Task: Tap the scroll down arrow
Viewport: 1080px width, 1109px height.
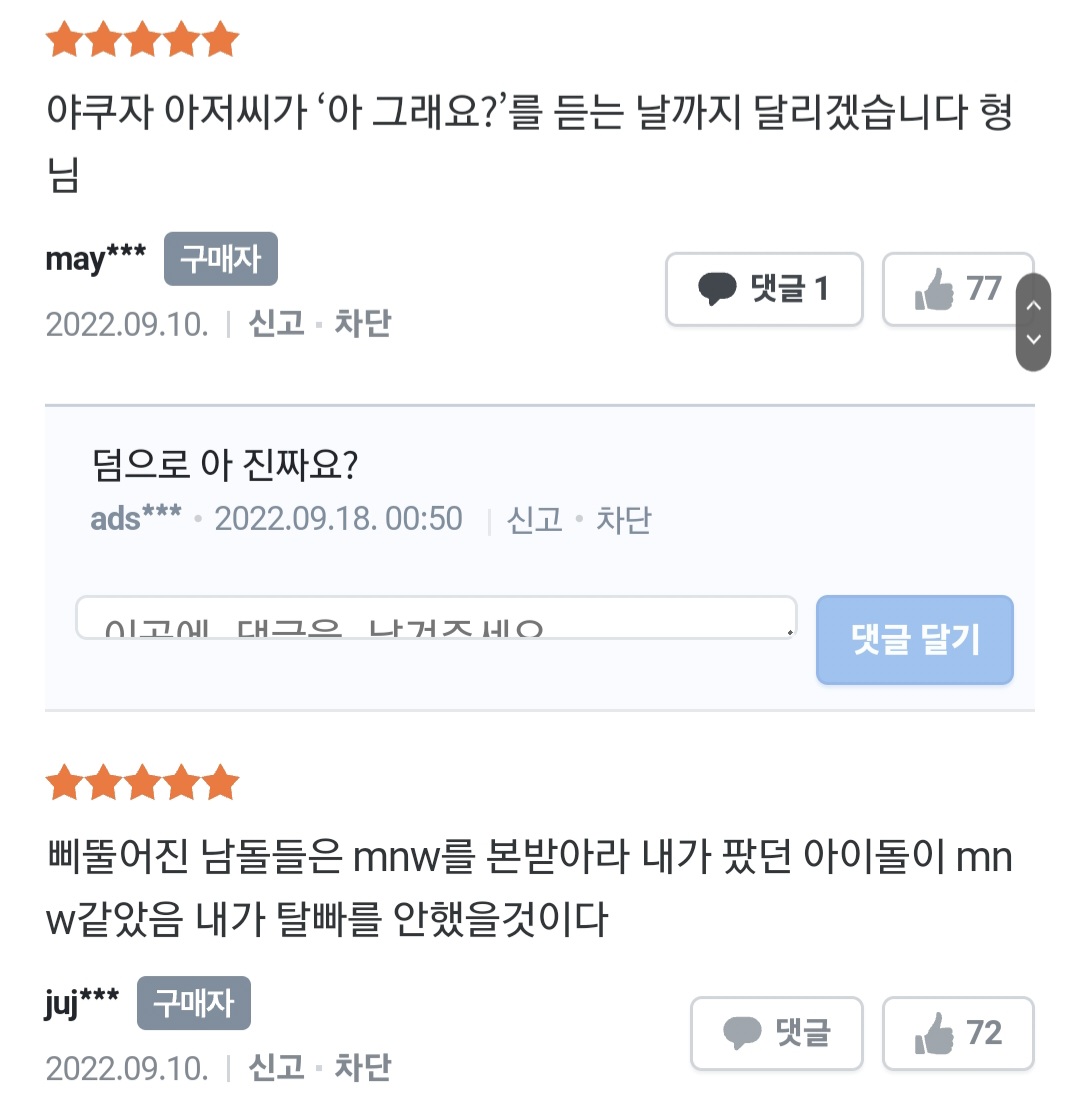Action: [x=1033, y=339]
